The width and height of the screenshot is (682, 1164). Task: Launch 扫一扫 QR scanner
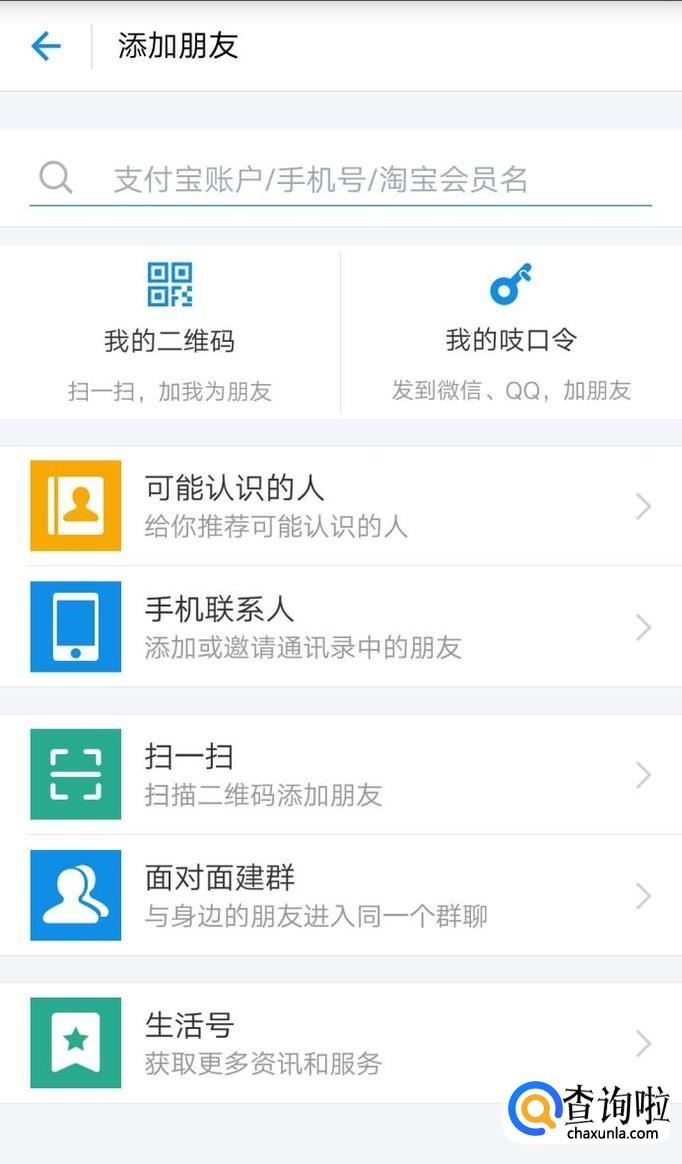340,775
